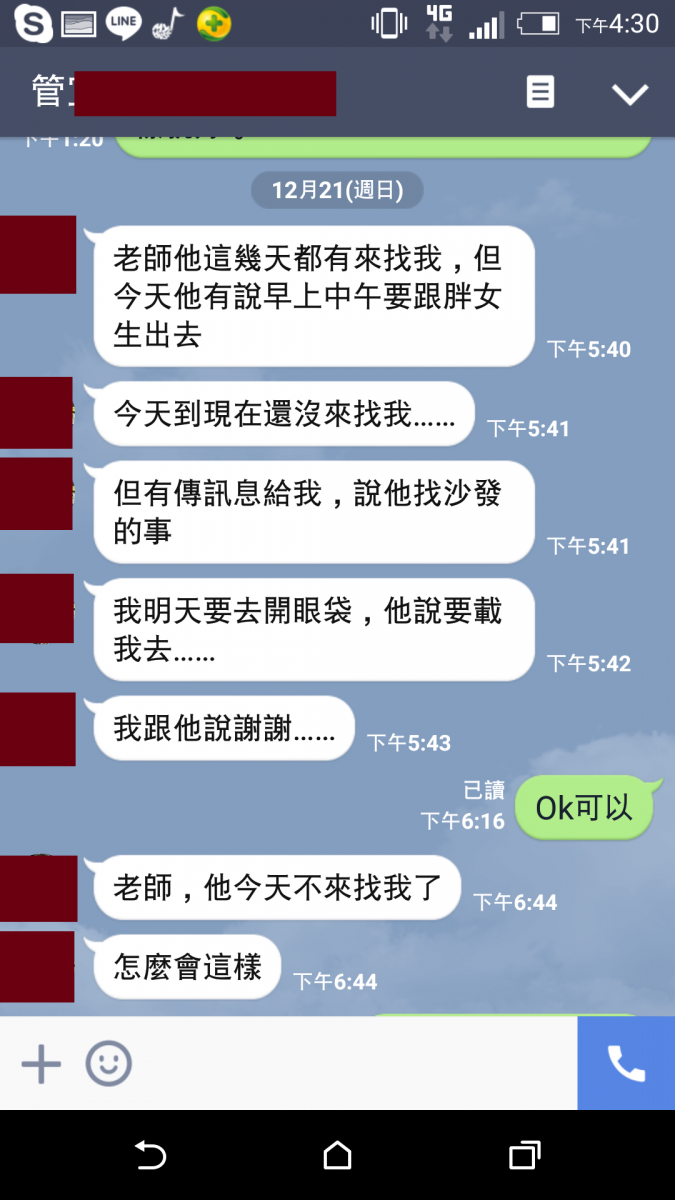The height and width of the screenshot is (1200, 675).
Task: Open the plus attachment menu
Action: click(42, 1064)
